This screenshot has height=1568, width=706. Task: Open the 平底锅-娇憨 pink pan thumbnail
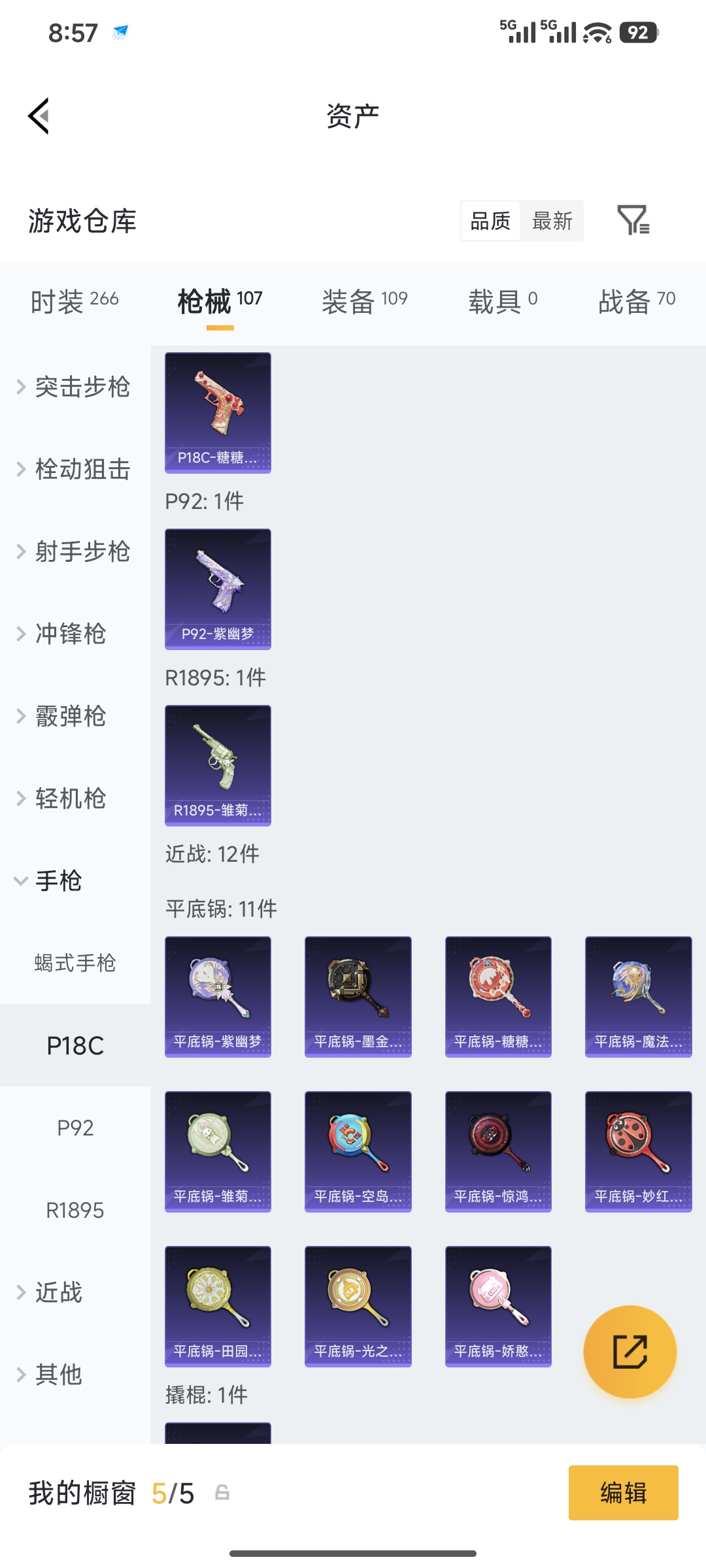click(x=497, y=1307)
